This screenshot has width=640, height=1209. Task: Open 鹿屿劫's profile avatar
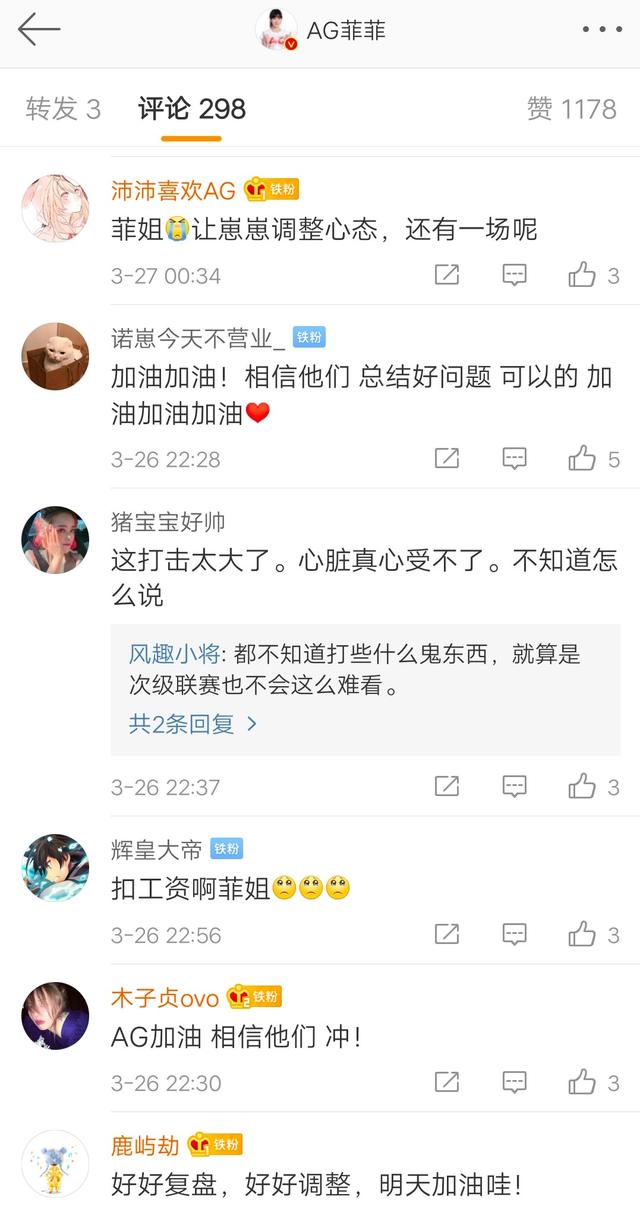pyautogui.click(x=55, y=1164)
